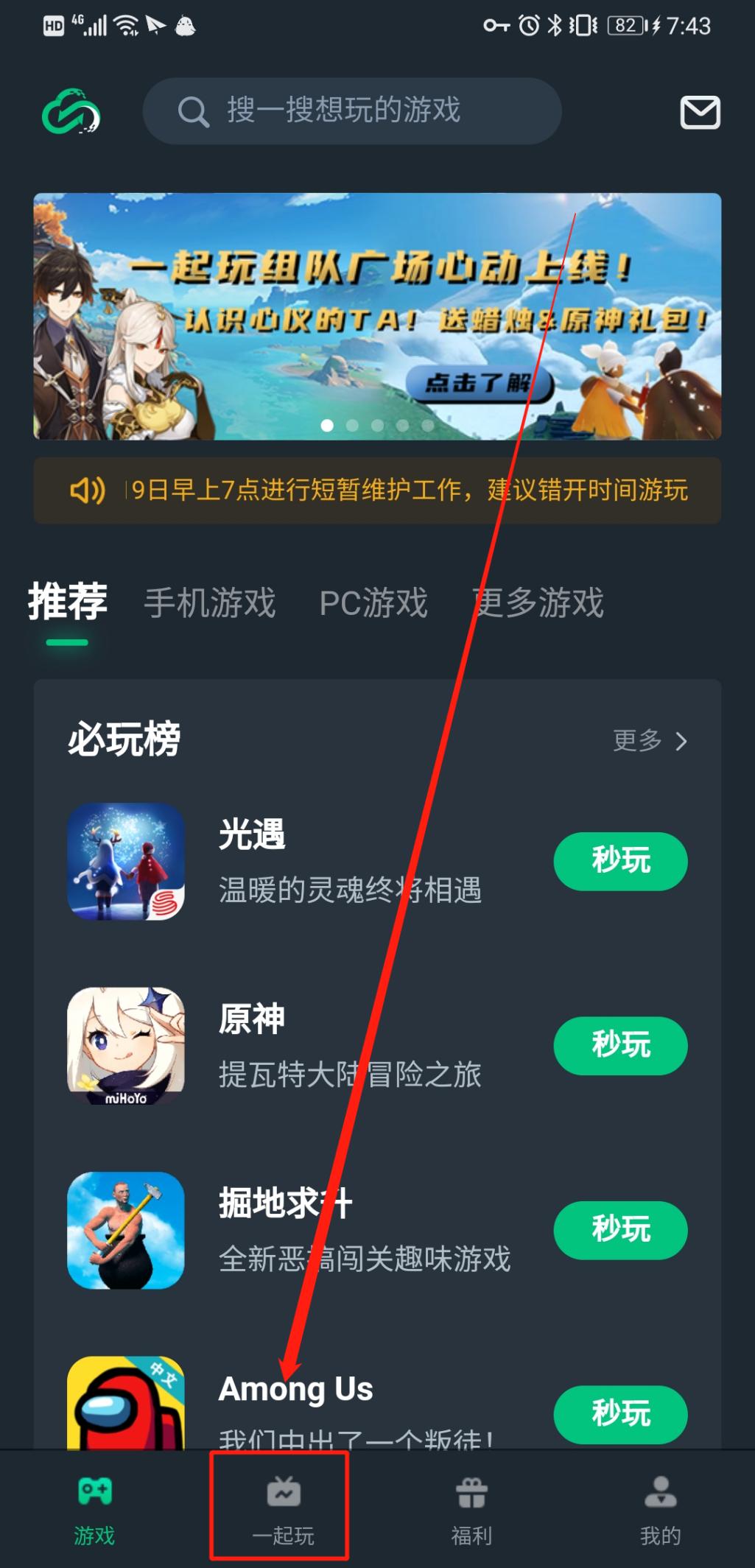Screen dimensions: 755x1568
Task: Switch to the PC游戏 tab
Action: point(373,602)
